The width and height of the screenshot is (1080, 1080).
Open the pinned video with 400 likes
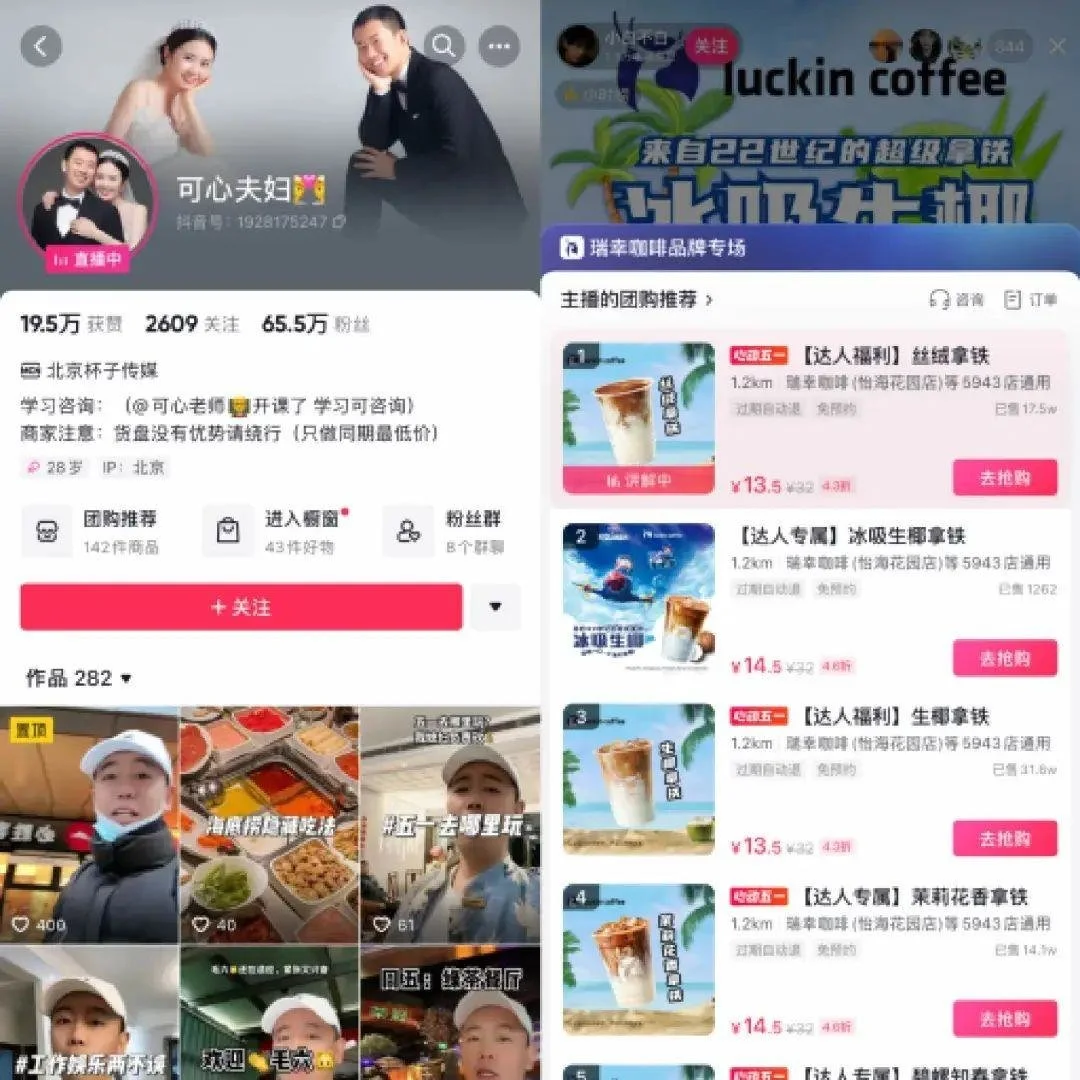click(89, 825)
